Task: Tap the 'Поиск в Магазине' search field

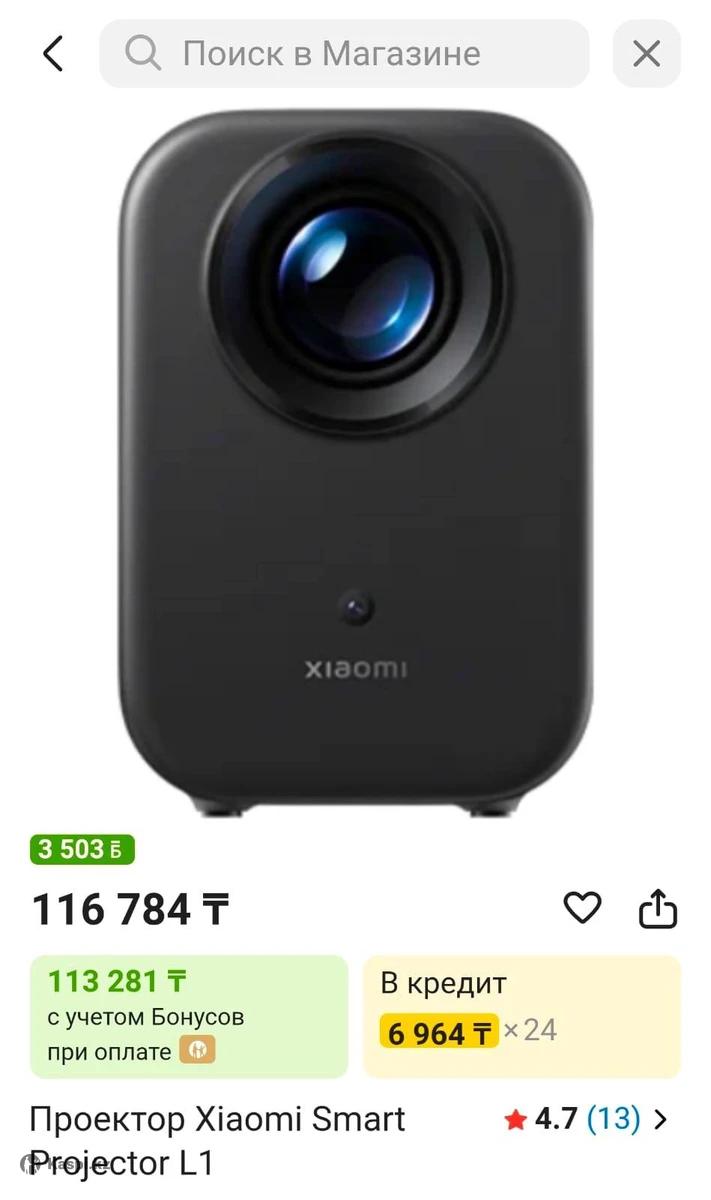Action: [344, 53]
